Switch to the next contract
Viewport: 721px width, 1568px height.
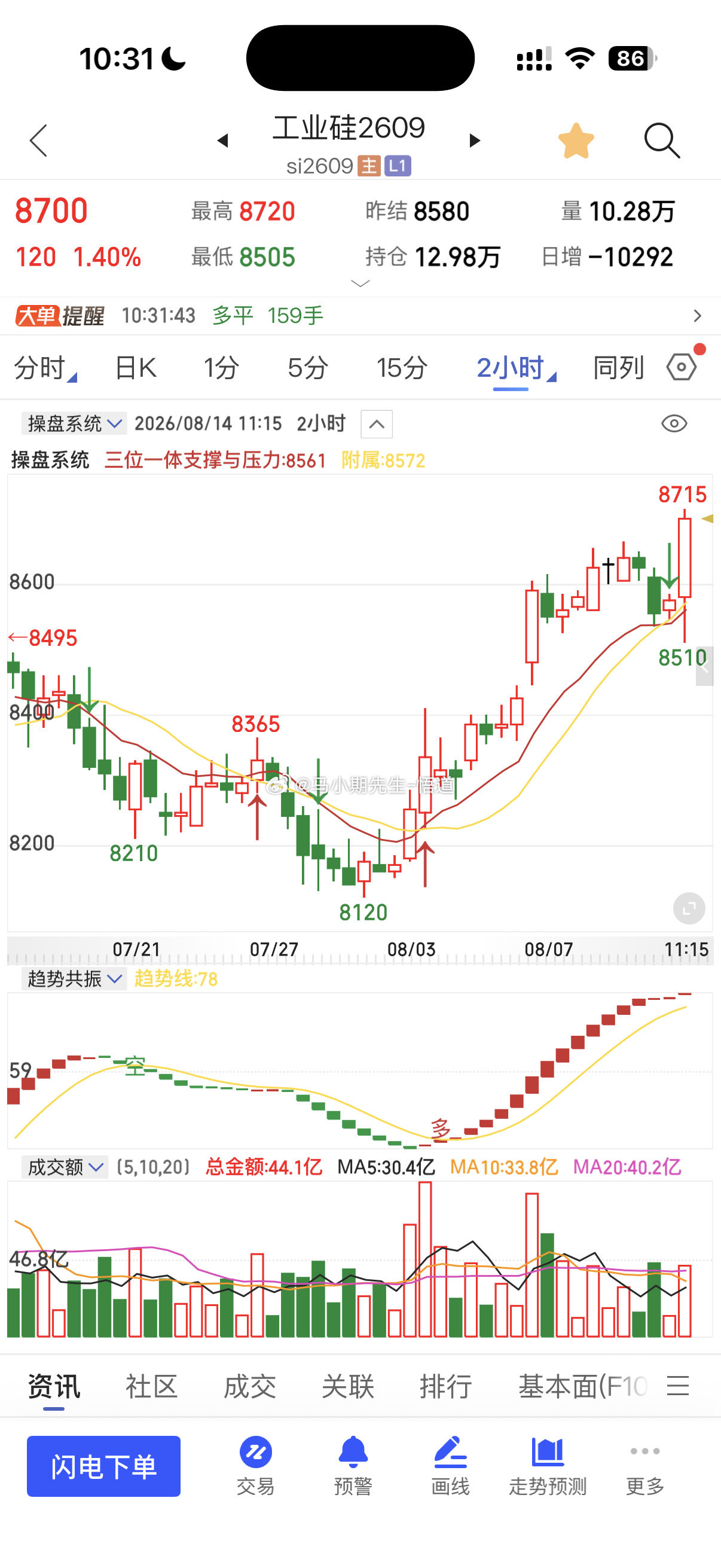click(x=475, y=141)
